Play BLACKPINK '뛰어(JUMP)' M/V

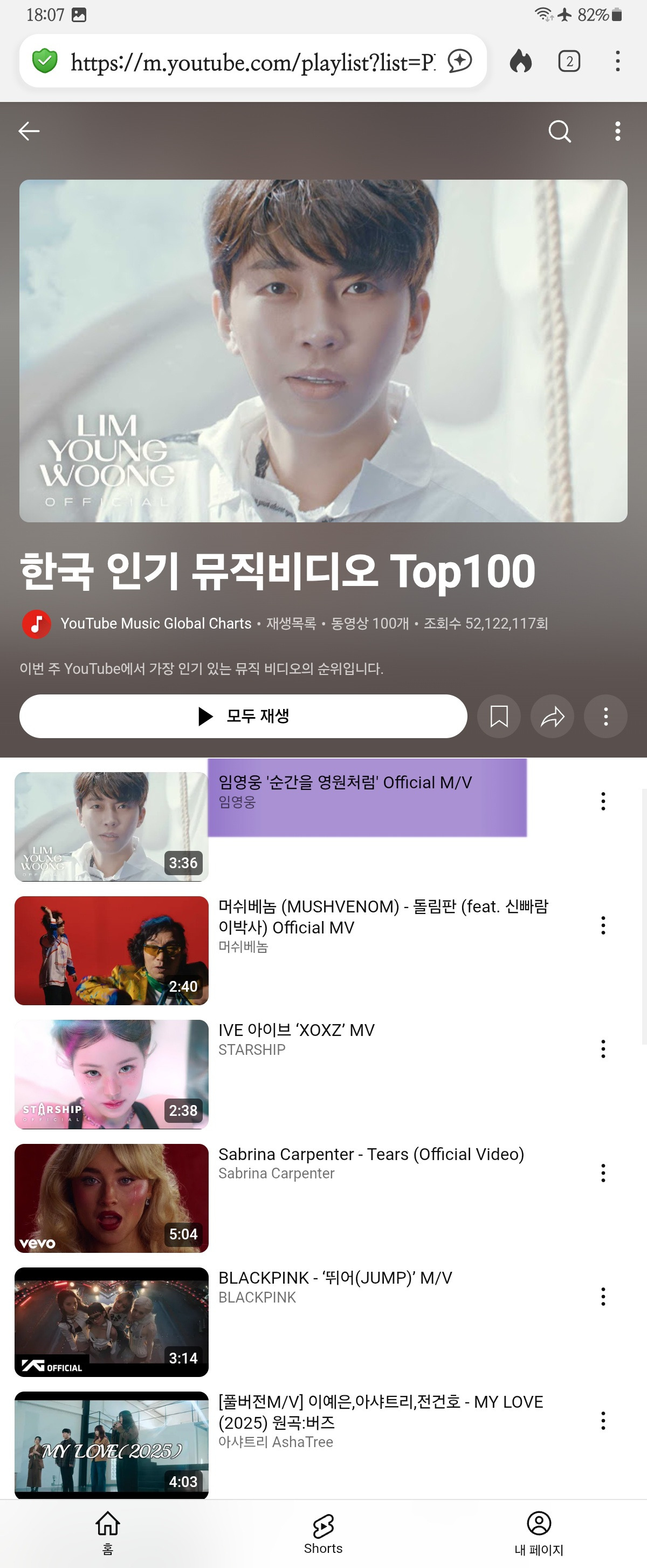tap(112, 1321)
